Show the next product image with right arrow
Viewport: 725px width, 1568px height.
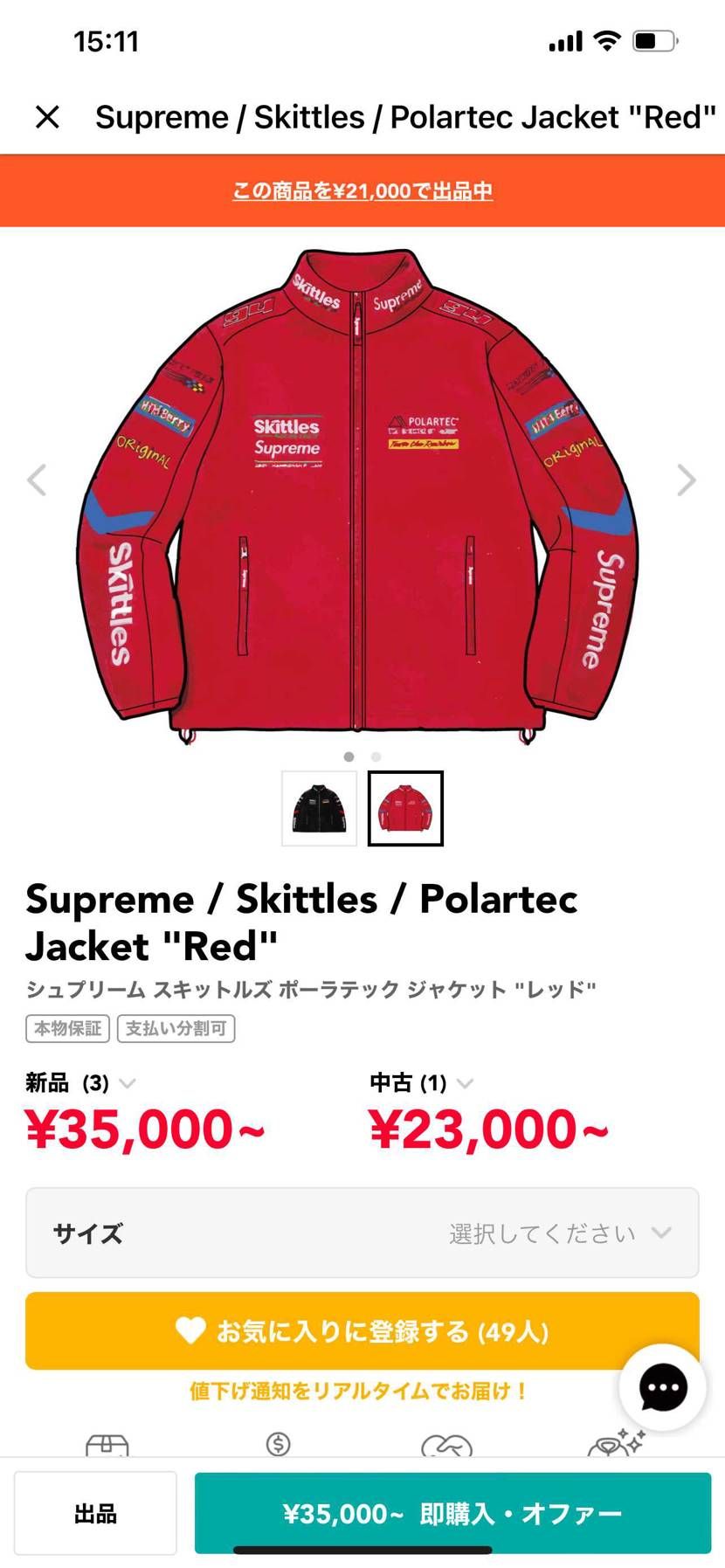(688, 480)
